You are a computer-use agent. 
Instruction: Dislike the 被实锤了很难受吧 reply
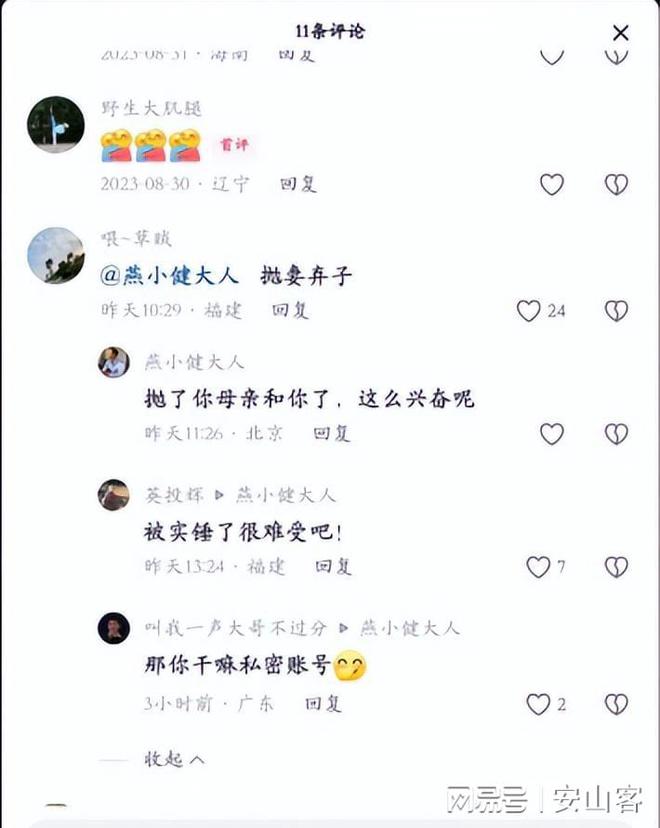[x=616, y=567]
